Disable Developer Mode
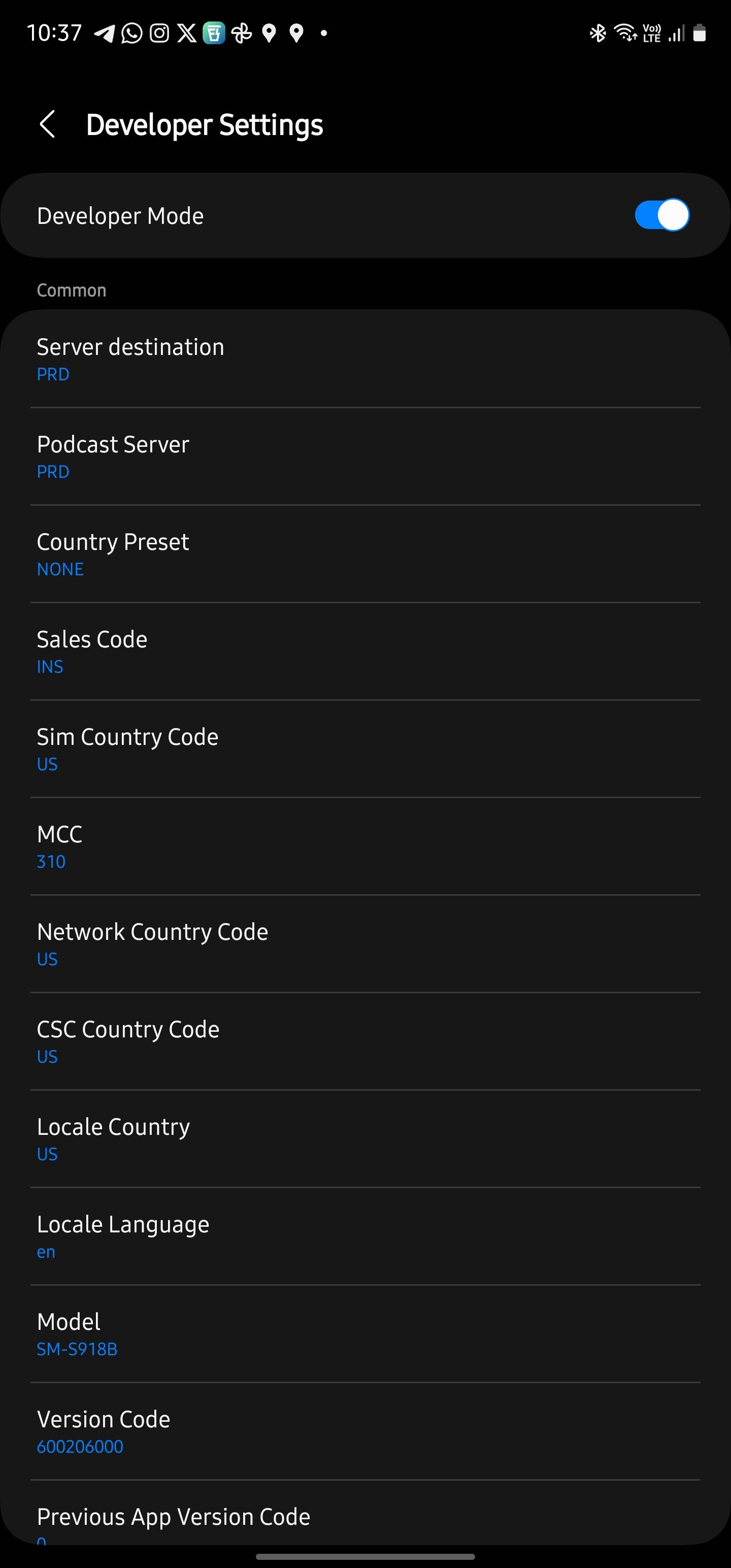 (x=661, y=215)
